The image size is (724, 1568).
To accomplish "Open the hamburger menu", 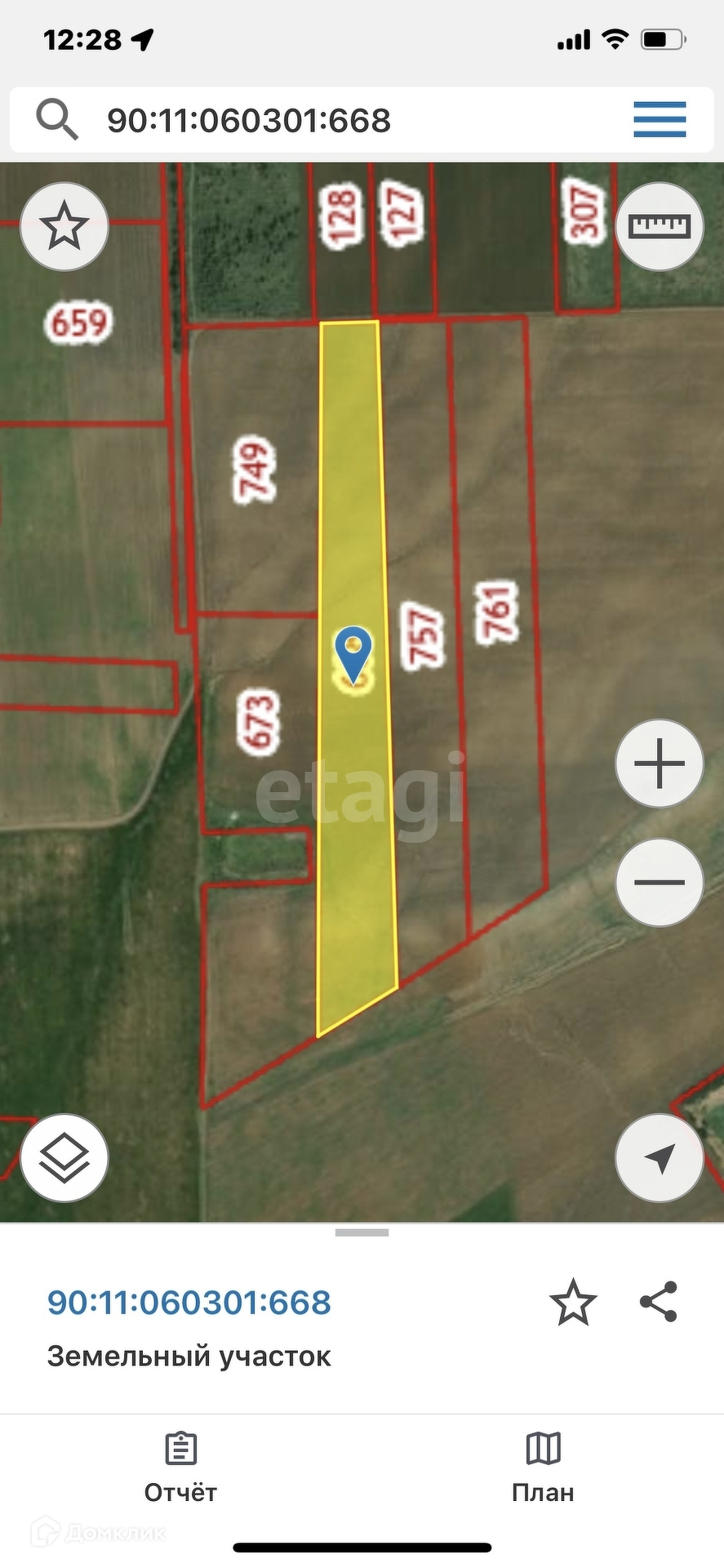I will [660, 120].
